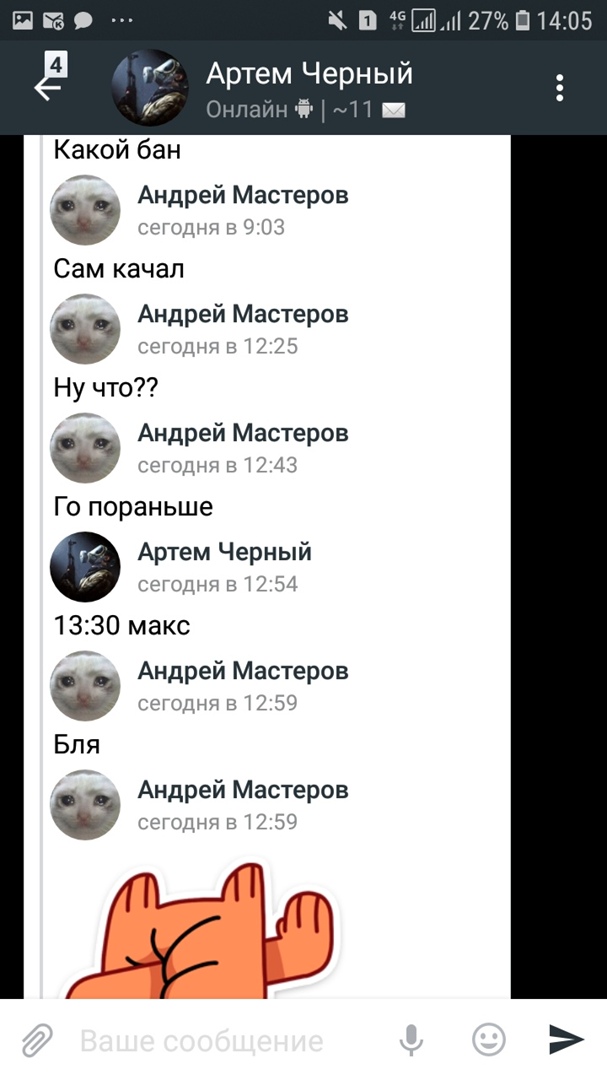
Task: Send the message with the arrow
Action: 566,1041
